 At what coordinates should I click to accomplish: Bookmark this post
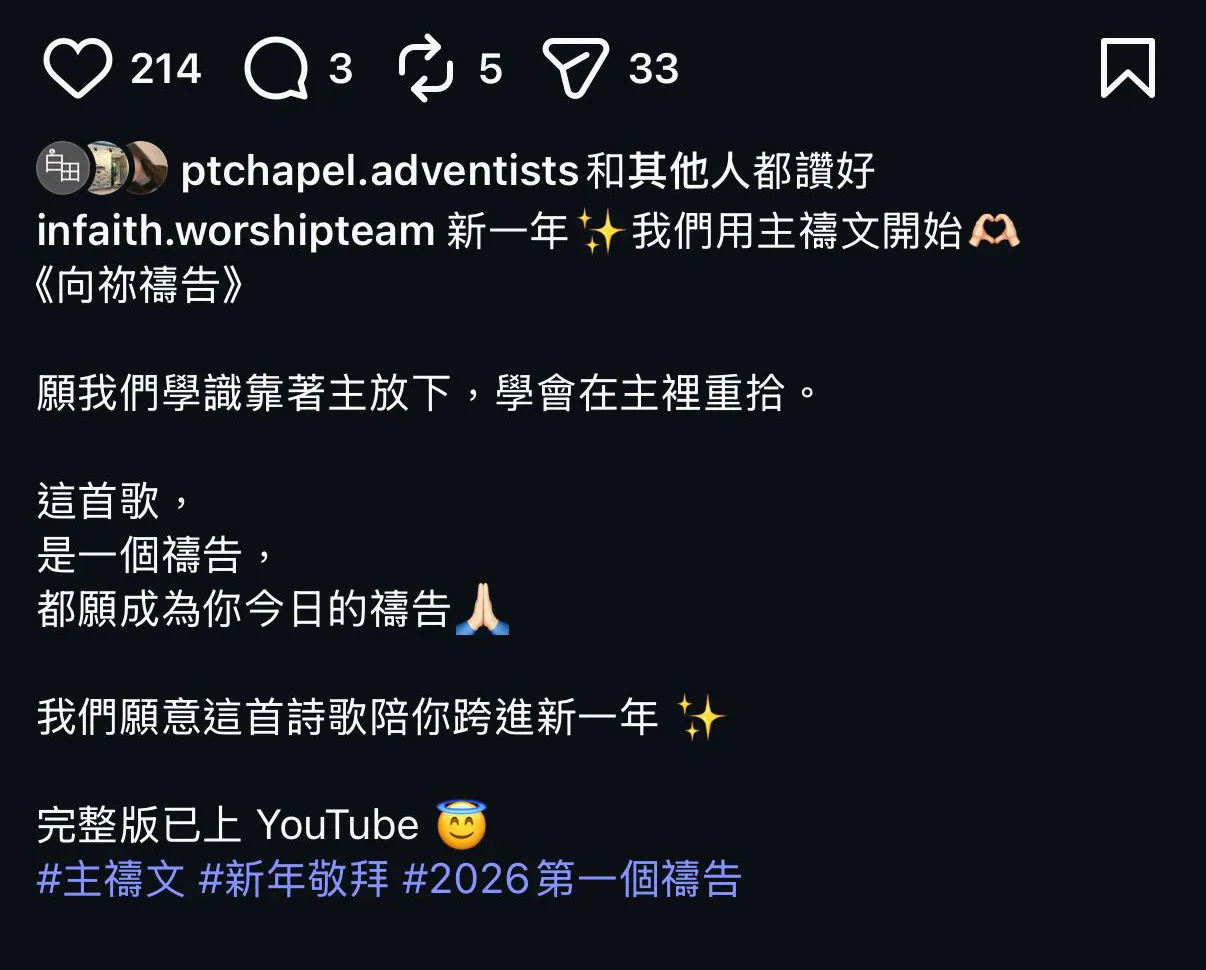point(1127,69)
